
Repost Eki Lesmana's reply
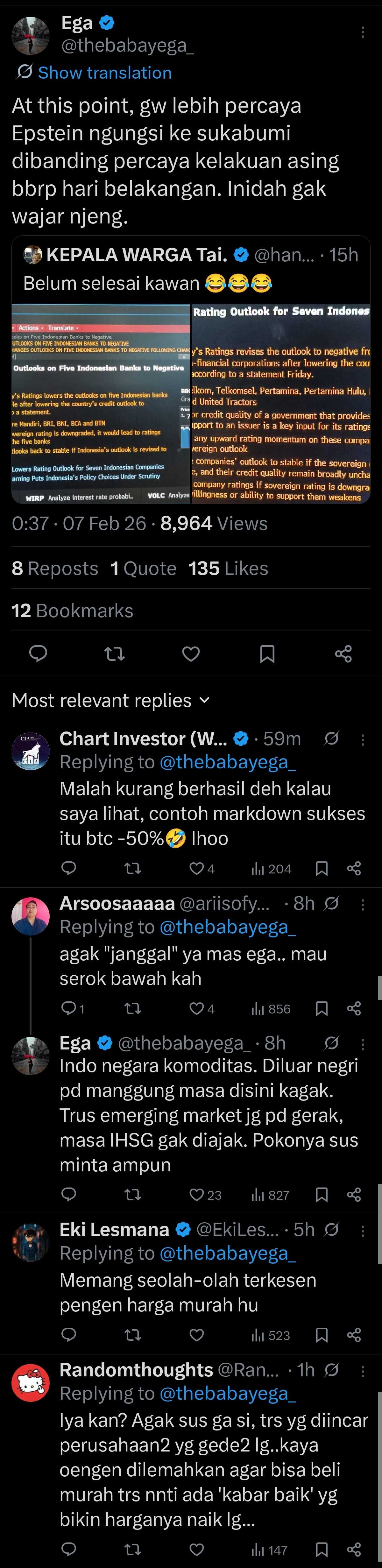click(x=133, y=1335)
